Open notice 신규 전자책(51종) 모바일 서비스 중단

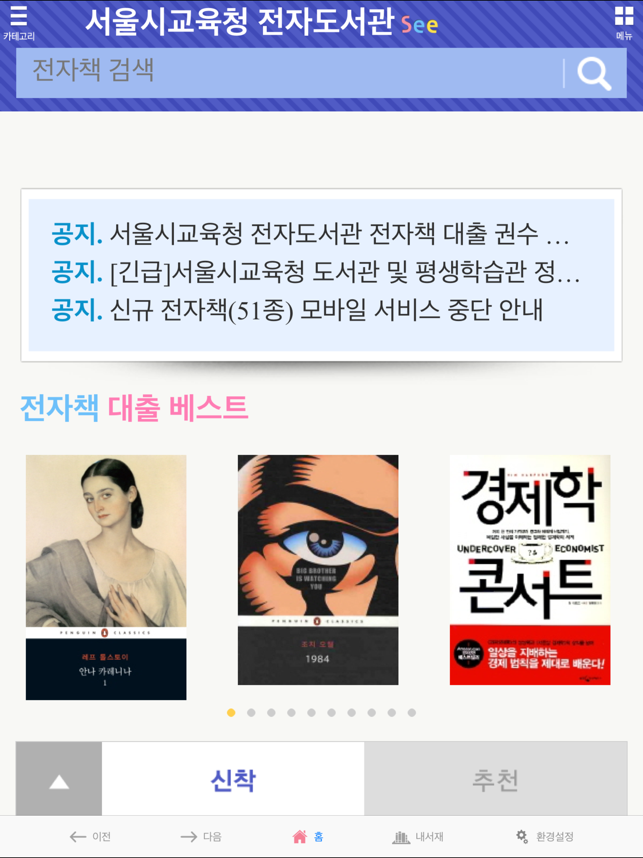tap(298, 309)
